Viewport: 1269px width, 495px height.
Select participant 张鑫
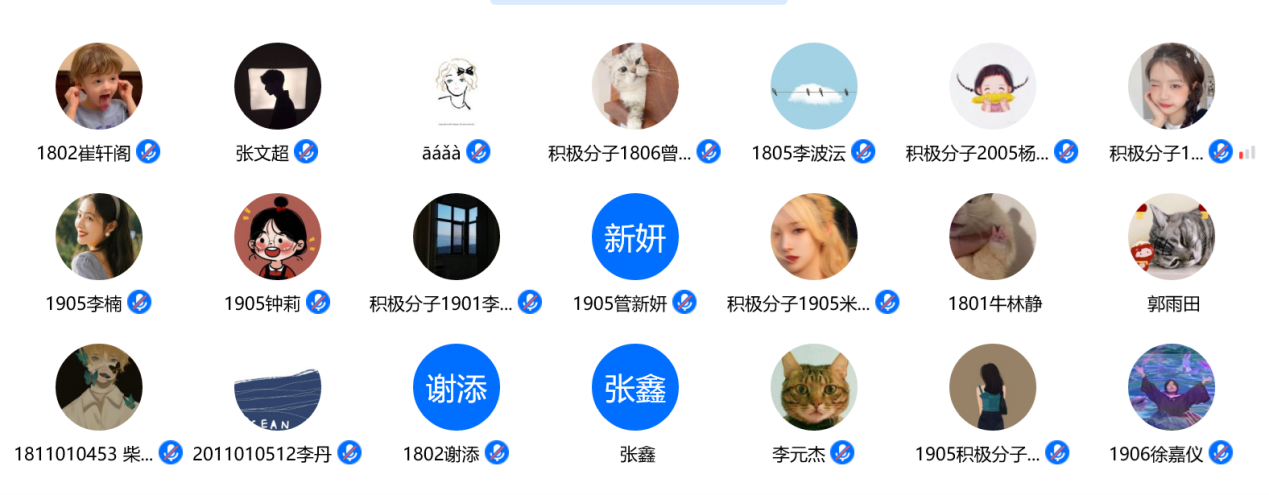click(x=635, y=388)
